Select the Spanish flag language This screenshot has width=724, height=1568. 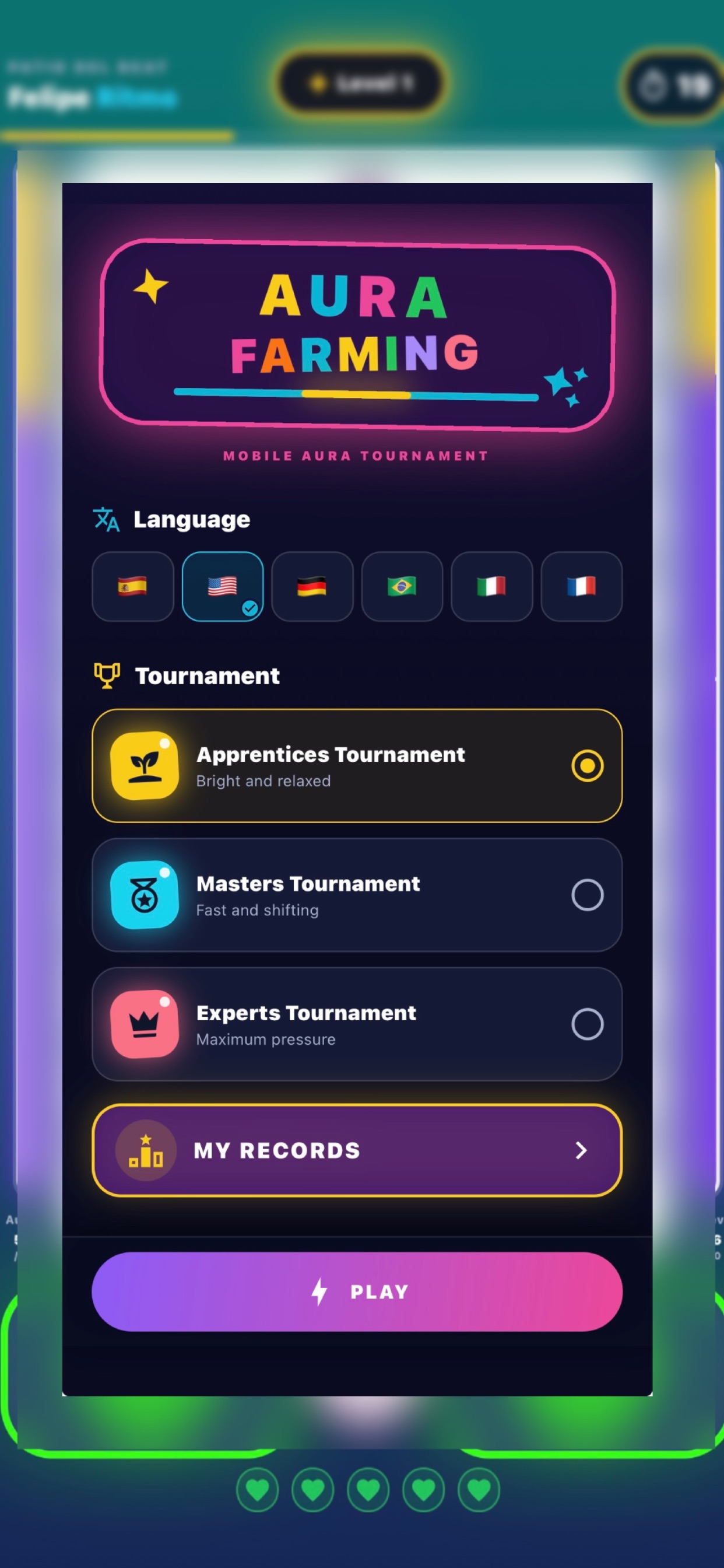[133, 586]
